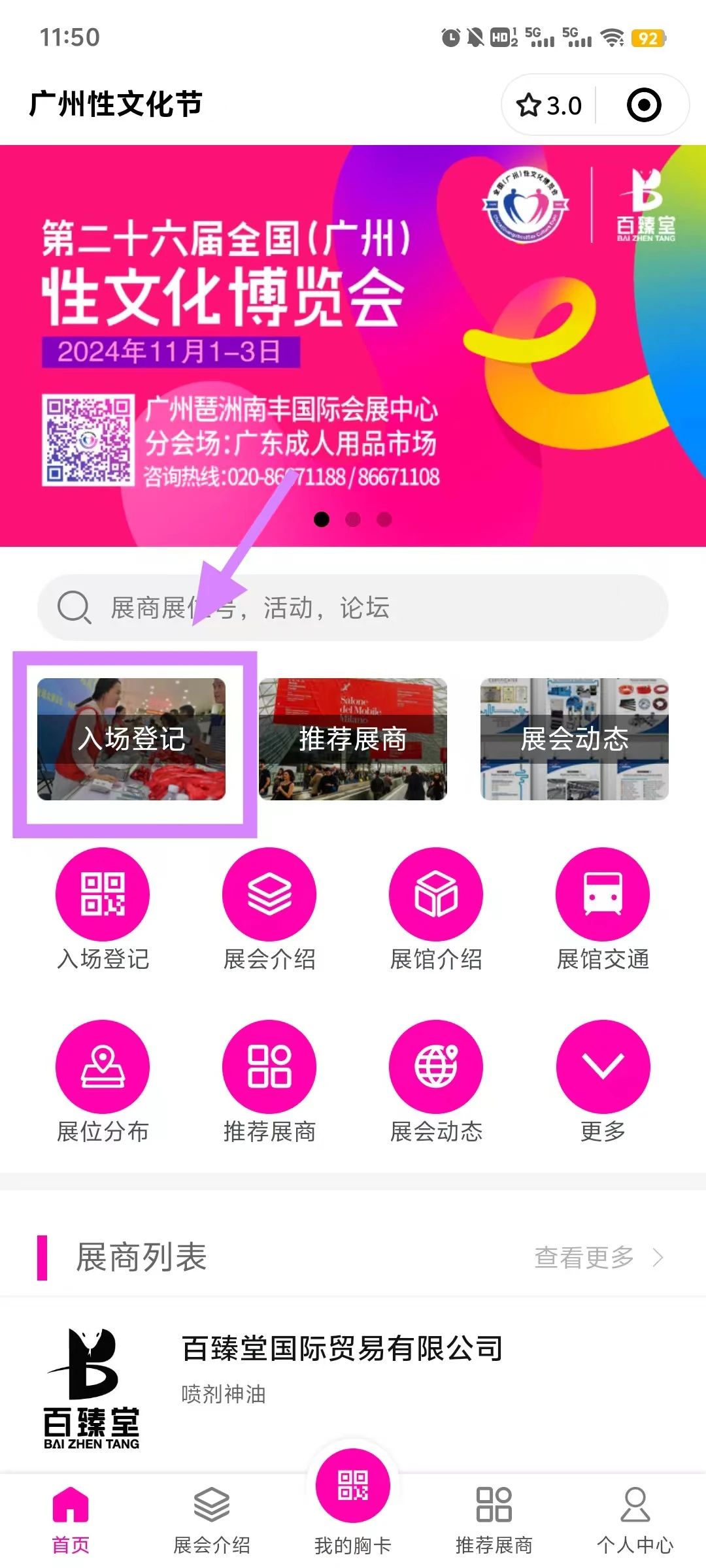706x1568 pixels.
Task: Expand 更多 with the chevron icon
Action: point(603,1066)
